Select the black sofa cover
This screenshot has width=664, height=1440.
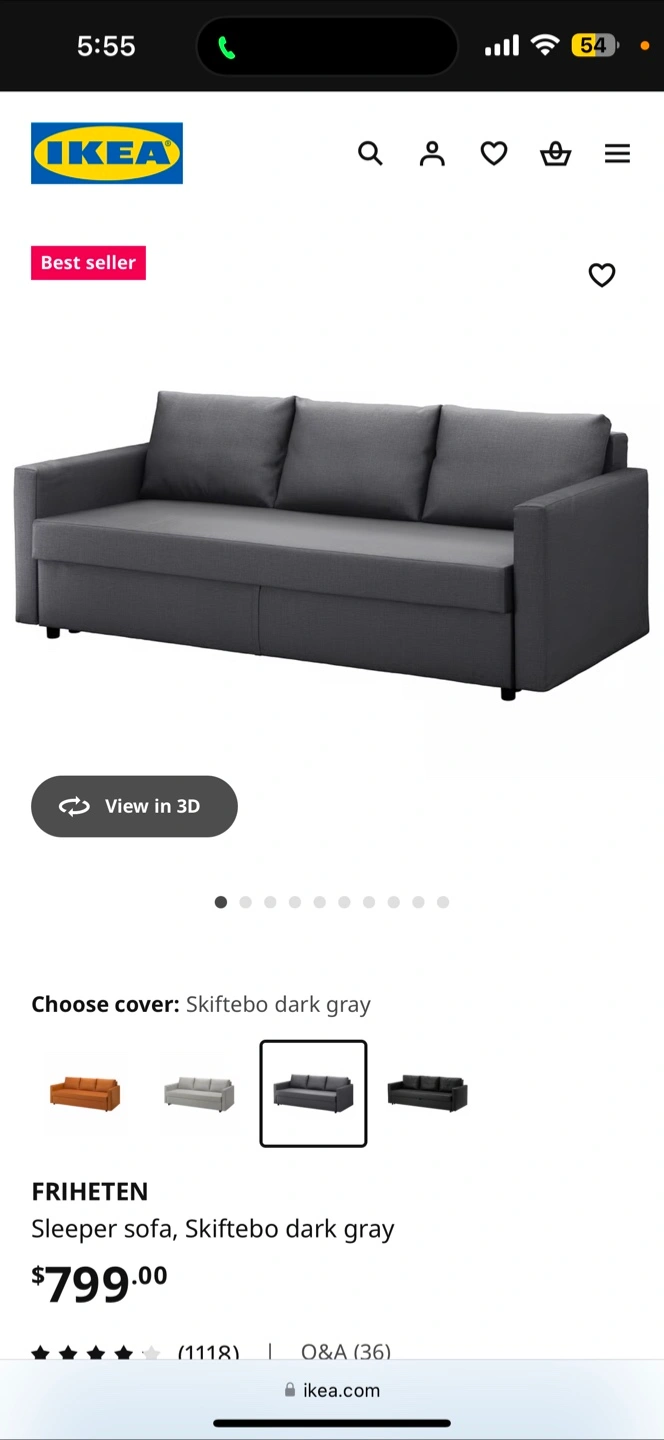pos(427,1093)
